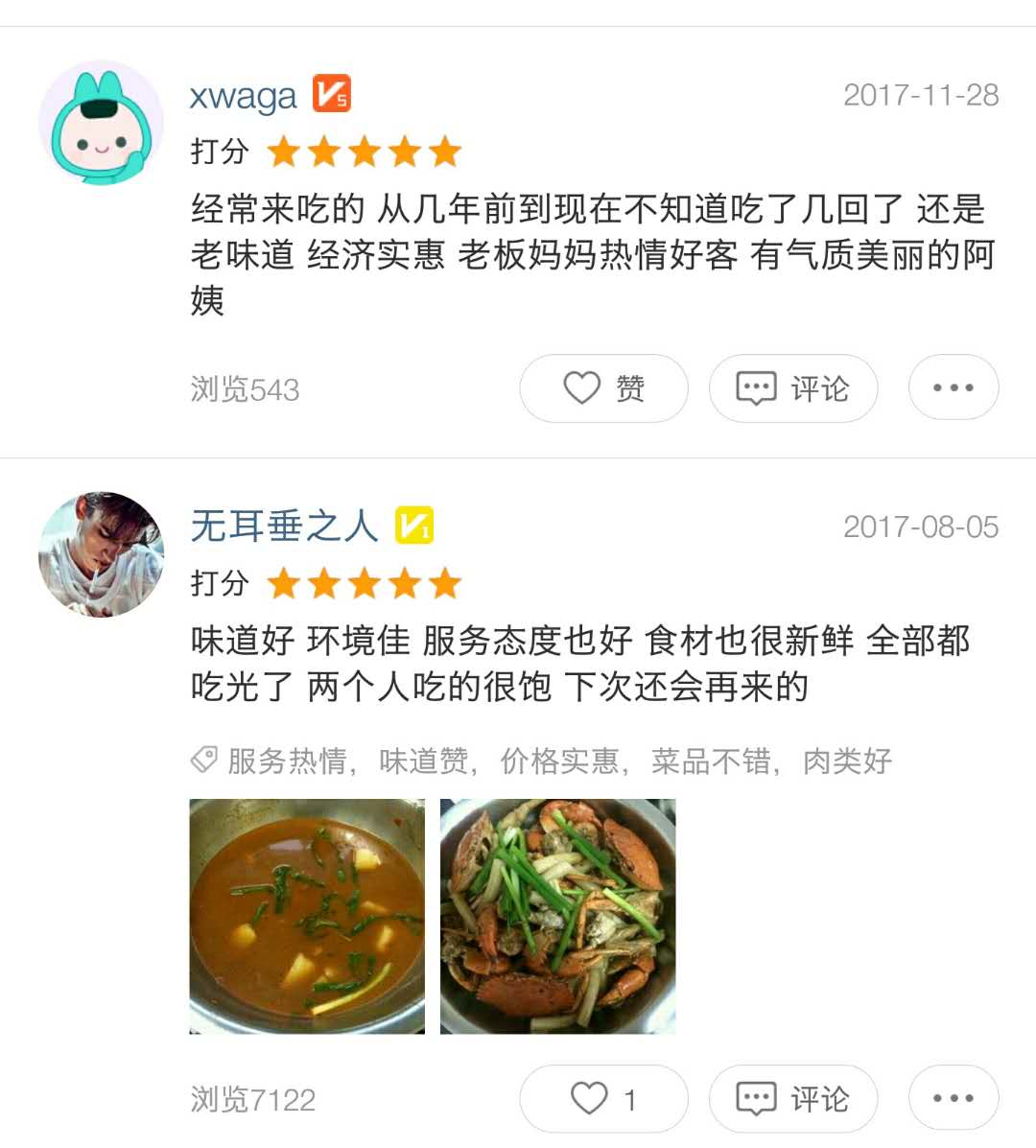The height and width of the screenshot is (1148, 1036).
Task: Open more options for 无耳垂之人's review
Action: click(953, 1098)
